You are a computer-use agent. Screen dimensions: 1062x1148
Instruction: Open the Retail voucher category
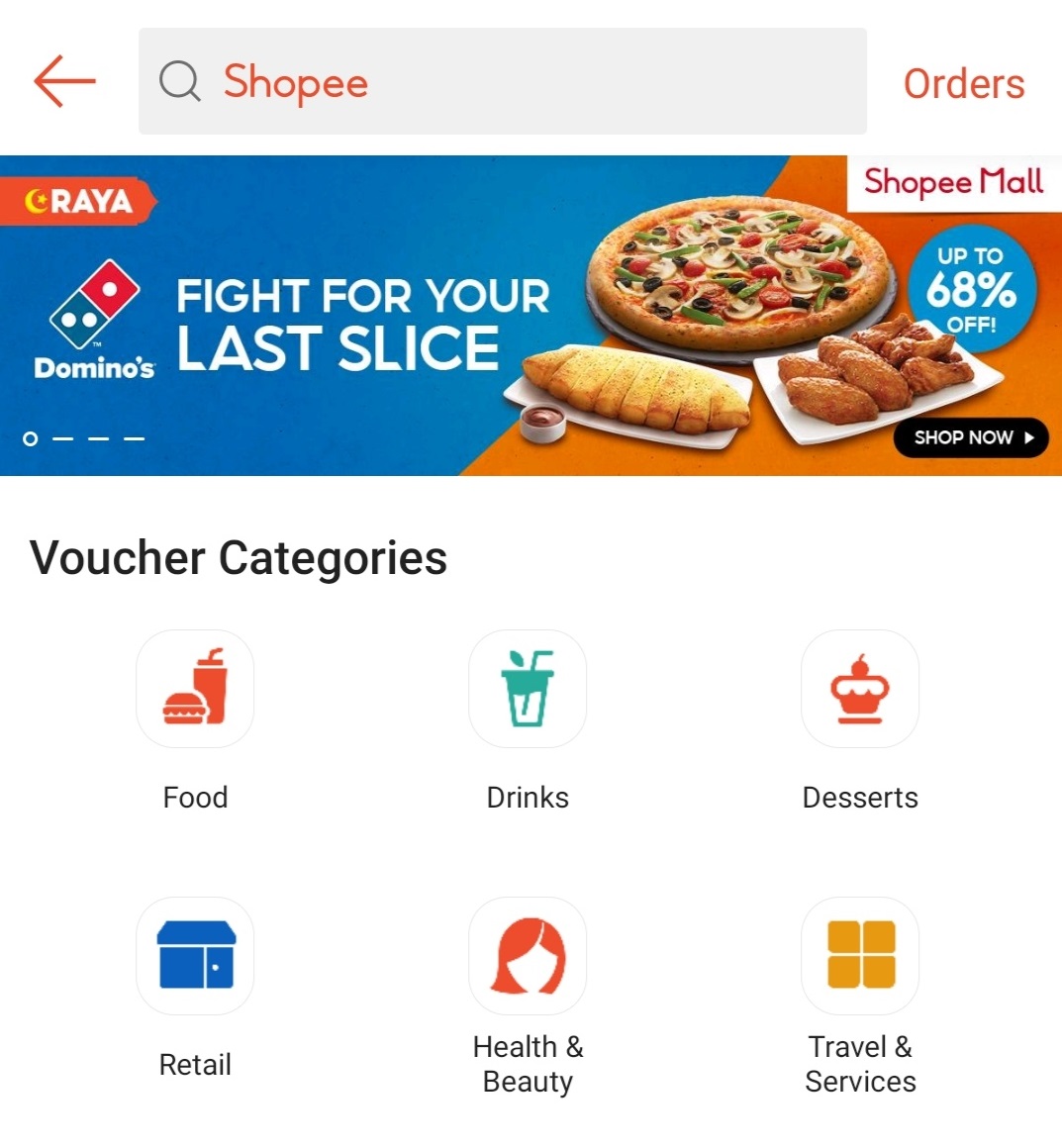tap(195, 956)
